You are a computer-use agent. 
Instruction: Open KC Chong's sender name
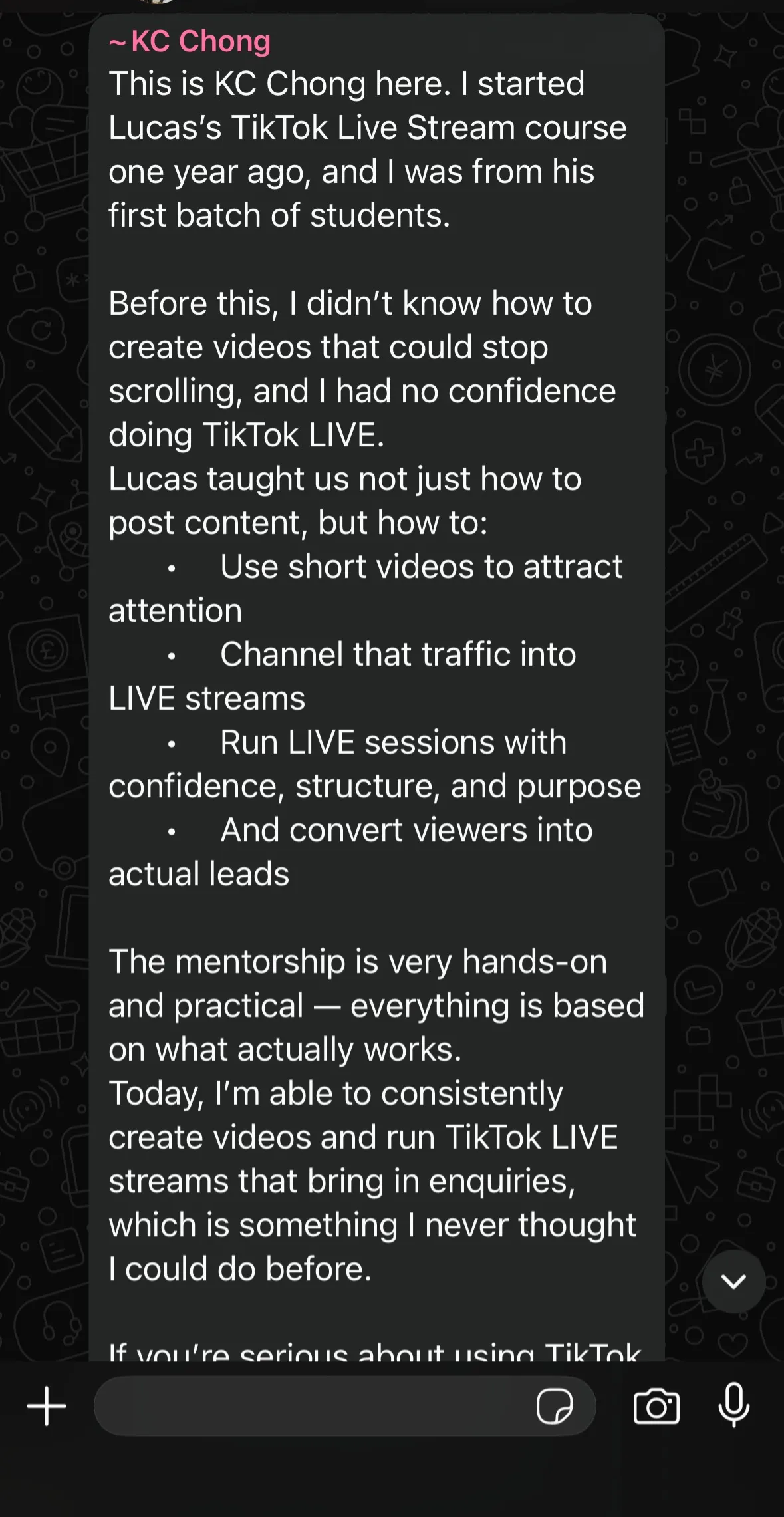(x=190, y=41)
